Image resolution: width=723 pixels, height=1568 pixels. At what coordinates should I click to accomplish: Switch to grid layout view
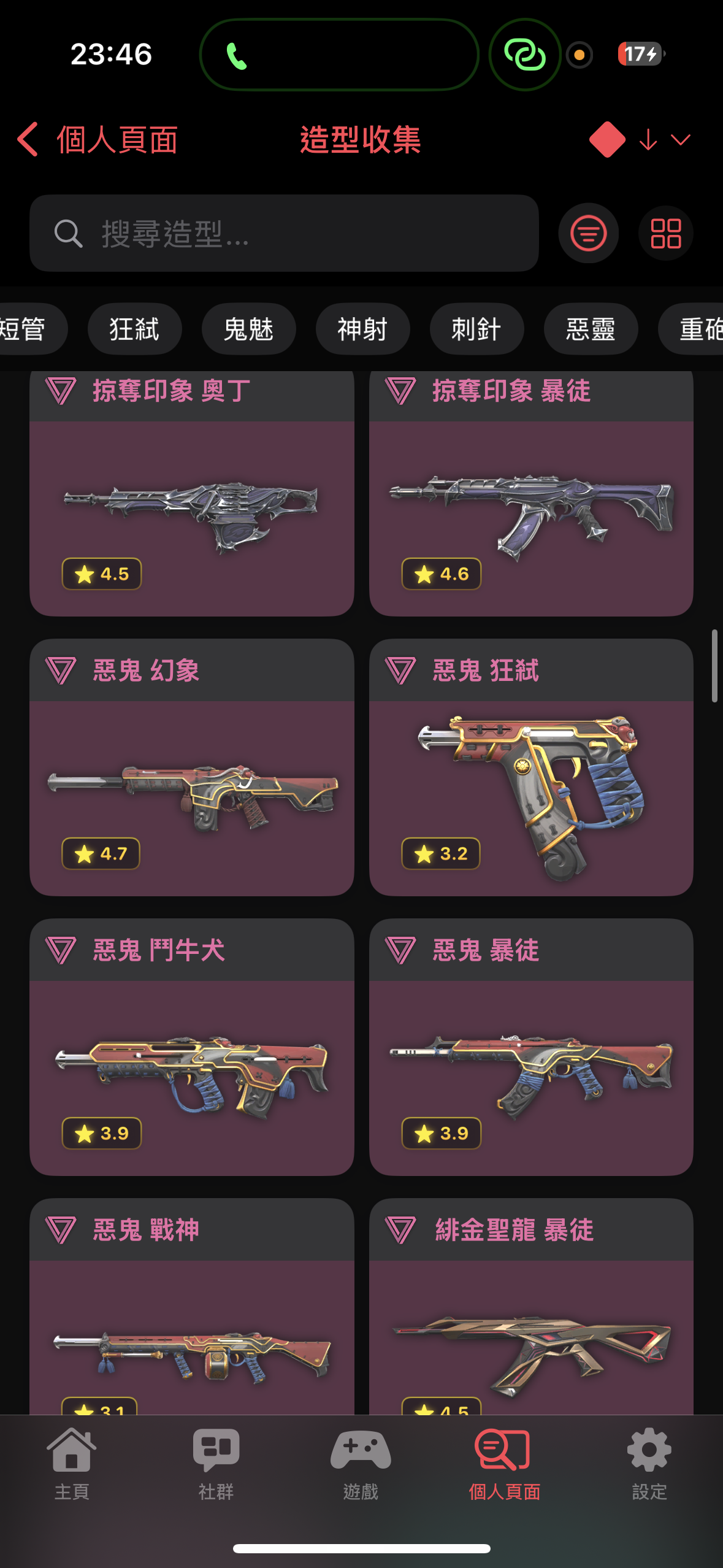(x=666, y=233)
